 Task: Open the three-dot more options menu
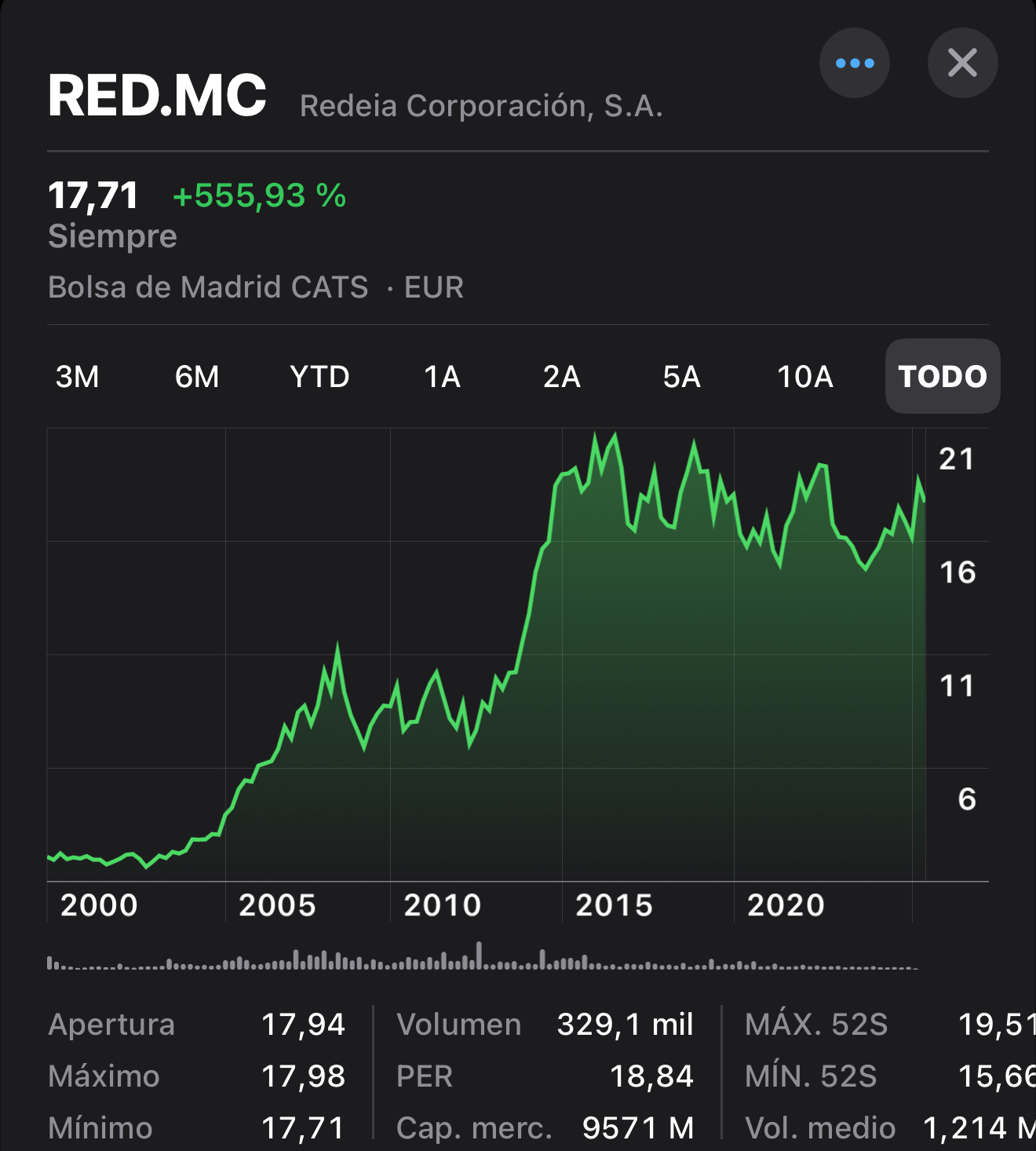854,63
